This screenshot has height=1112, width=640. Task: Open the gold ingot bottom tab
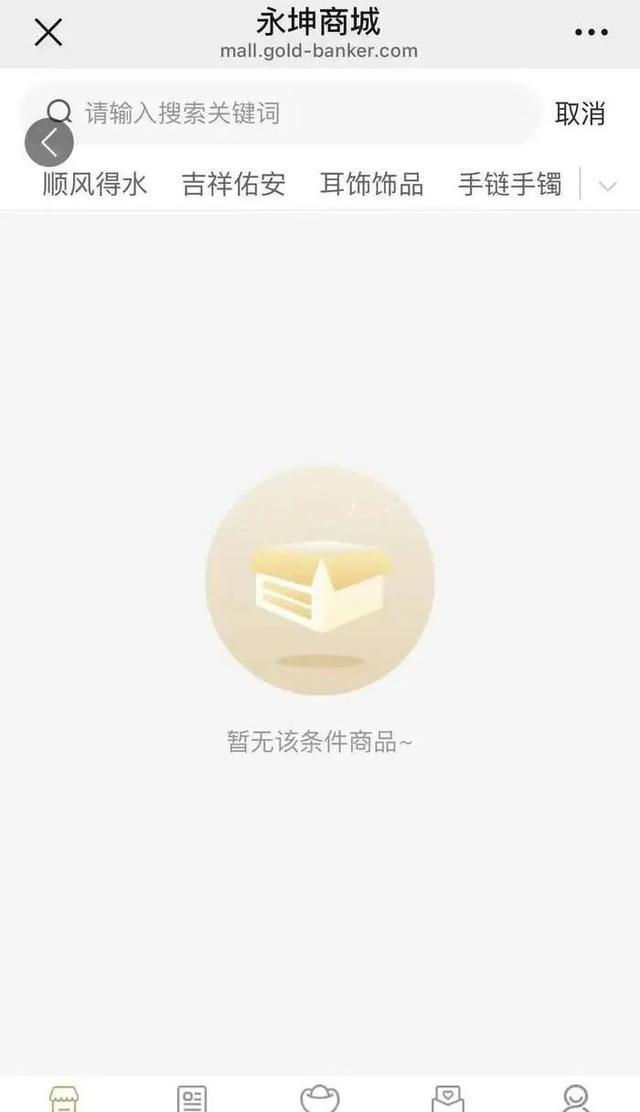[x=320, y=1098]
